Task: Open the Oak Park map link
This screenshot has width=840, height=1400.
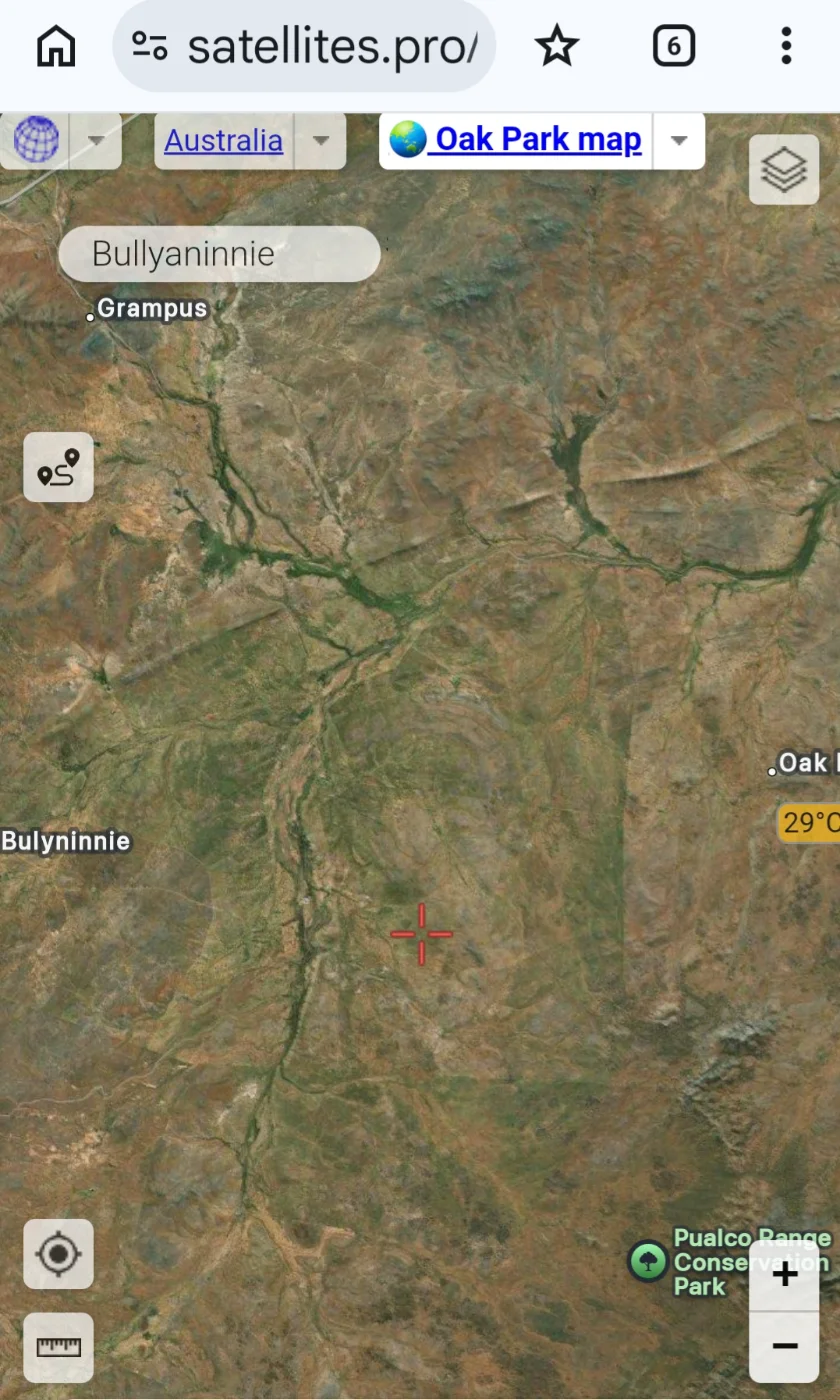Action: pos(516,140)
